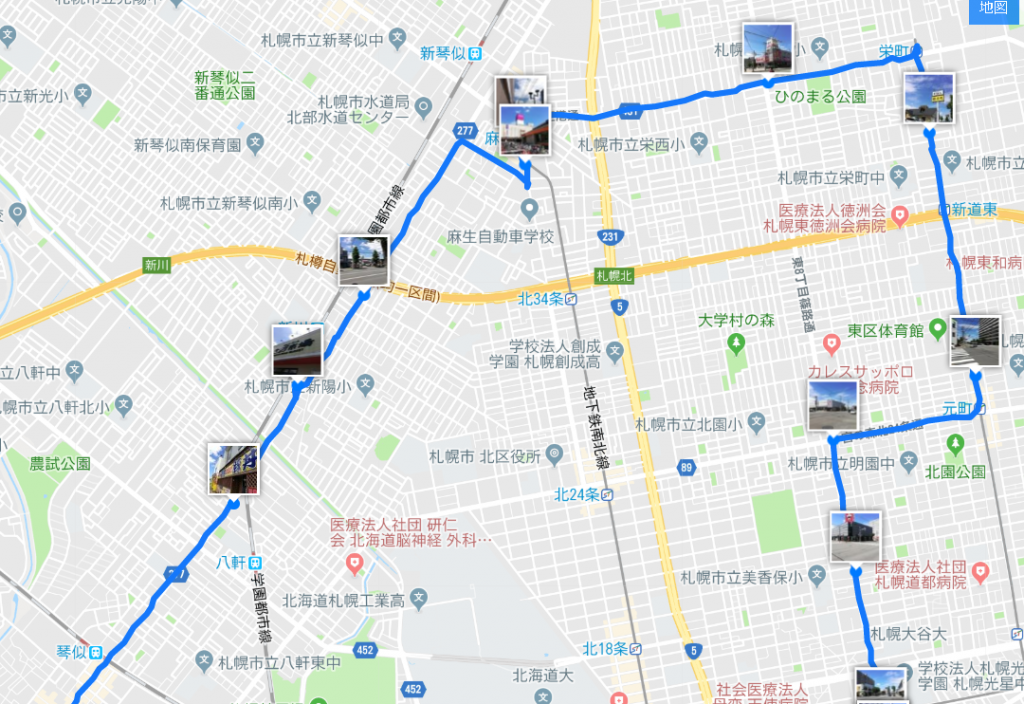1024x704 pixels.
Task: Select the 麻生自動車学校 place pin
Action: 531,211
